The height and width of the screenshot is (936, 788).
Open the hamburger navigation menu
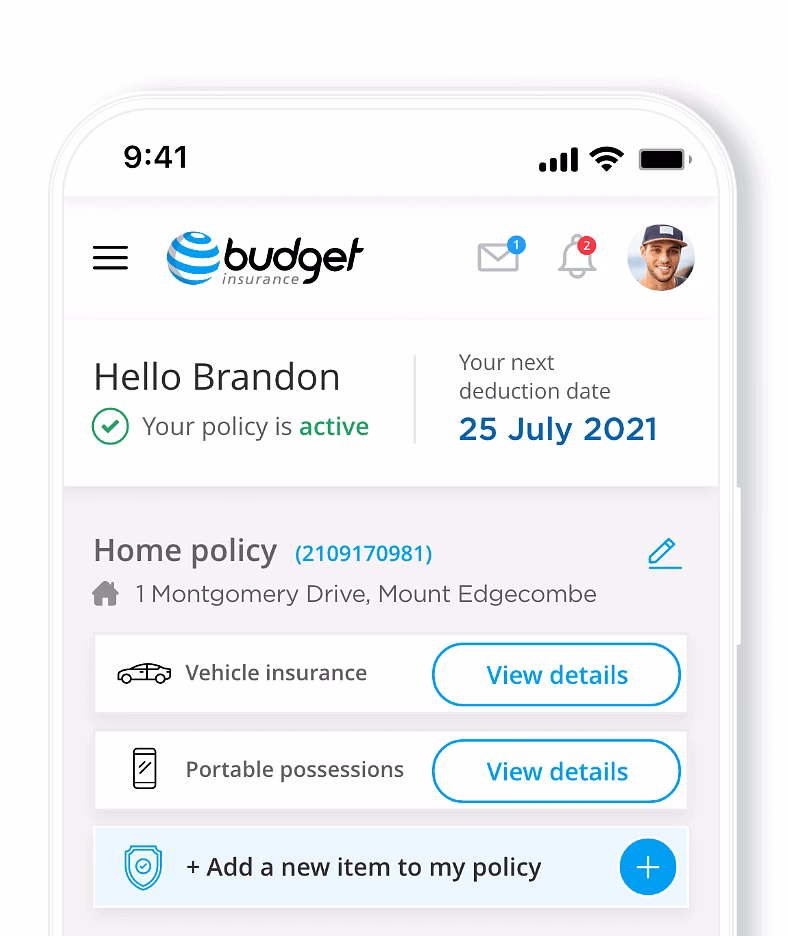click(x=110, y=257)
